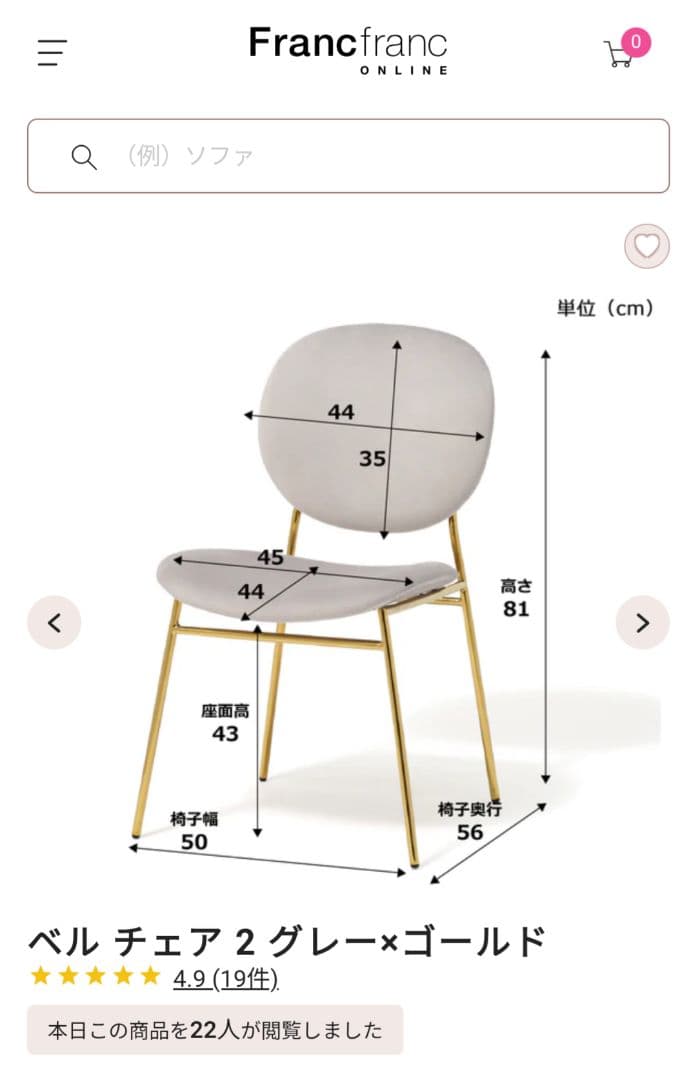The image size is (692, 1080).
Task: Show next product image
Action: click(x=642, y=623)
